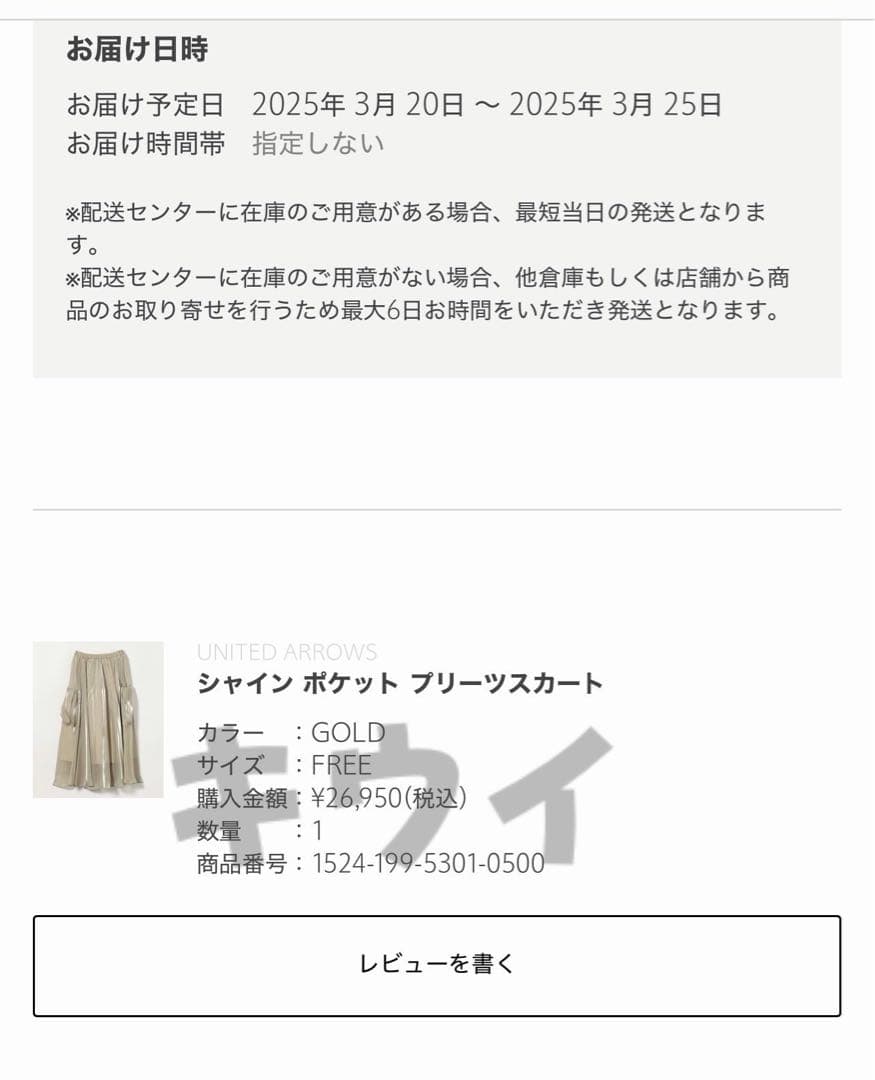Viewport: 875px width, 1080px height.
Task: Select the 商品番号 1524-199-5301-0500 text
Action: pos(424,864)
